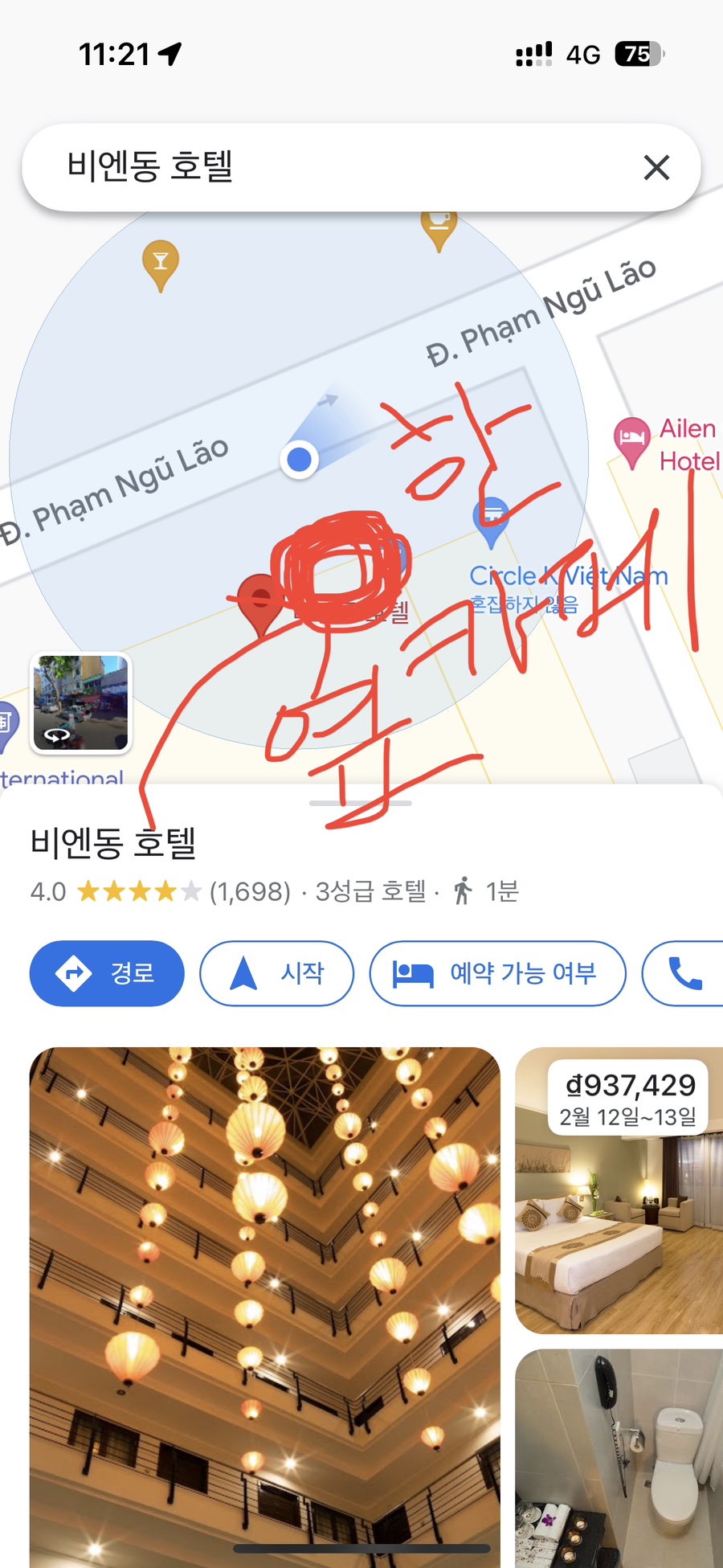Tap the red selected location pin
Image resolution: width=723 pixels, height=1568 pixels.
[x=259, y=601]
